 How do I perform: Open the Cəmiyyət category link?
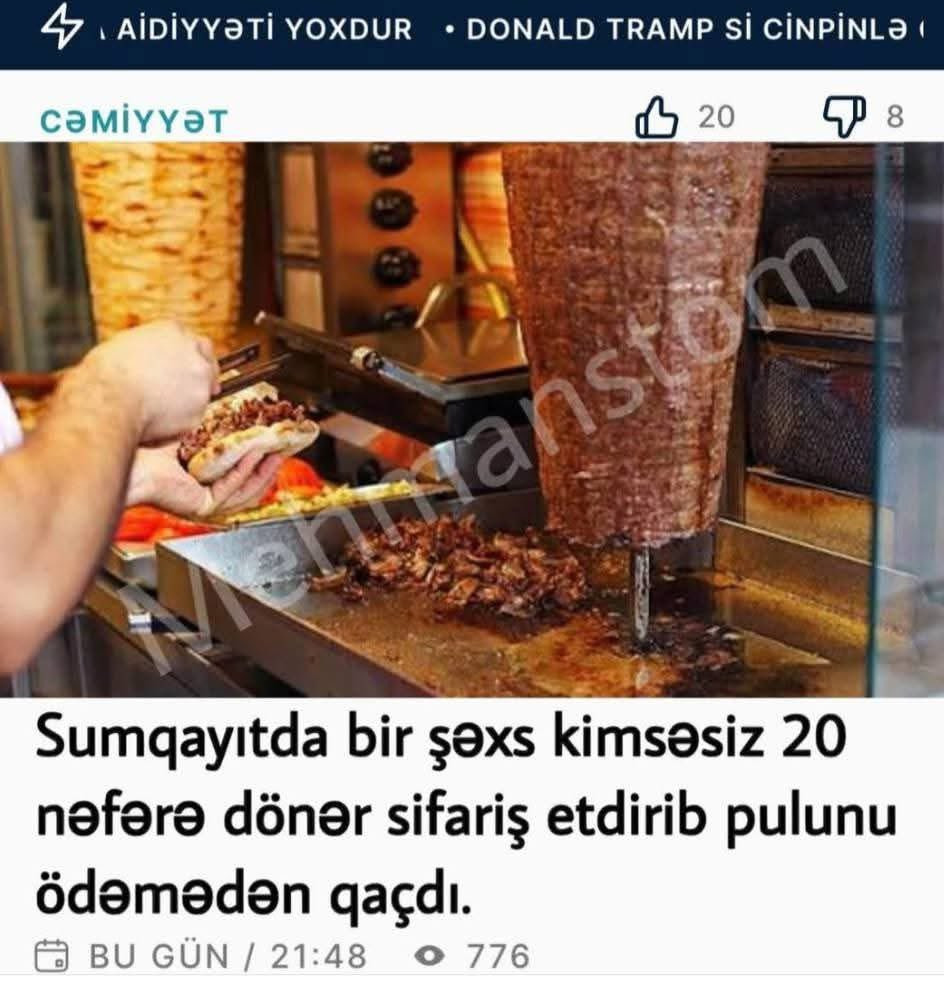[134, 121]
